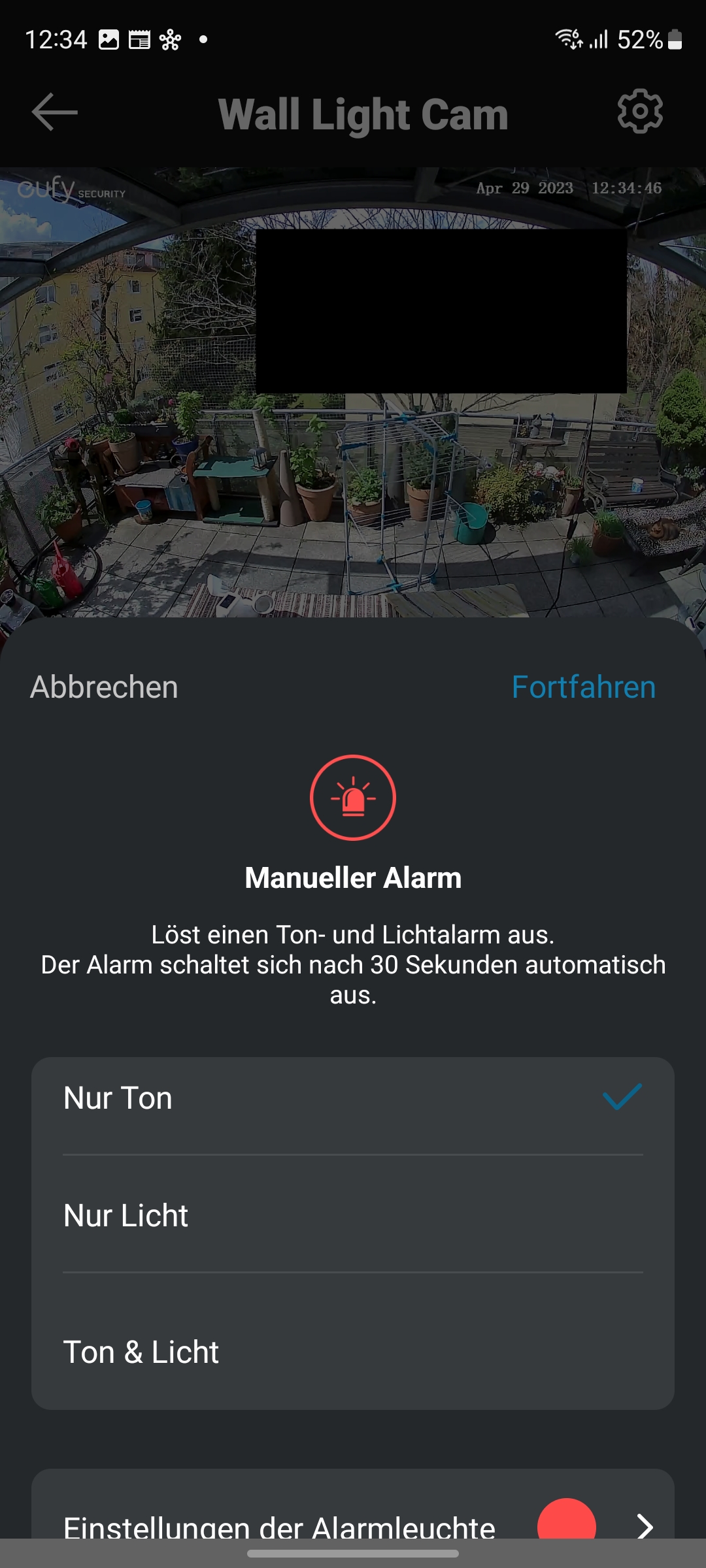Screen dimensions: 706x1568
Task: Choose the Nur Licht option
Action: point(353,1216)
